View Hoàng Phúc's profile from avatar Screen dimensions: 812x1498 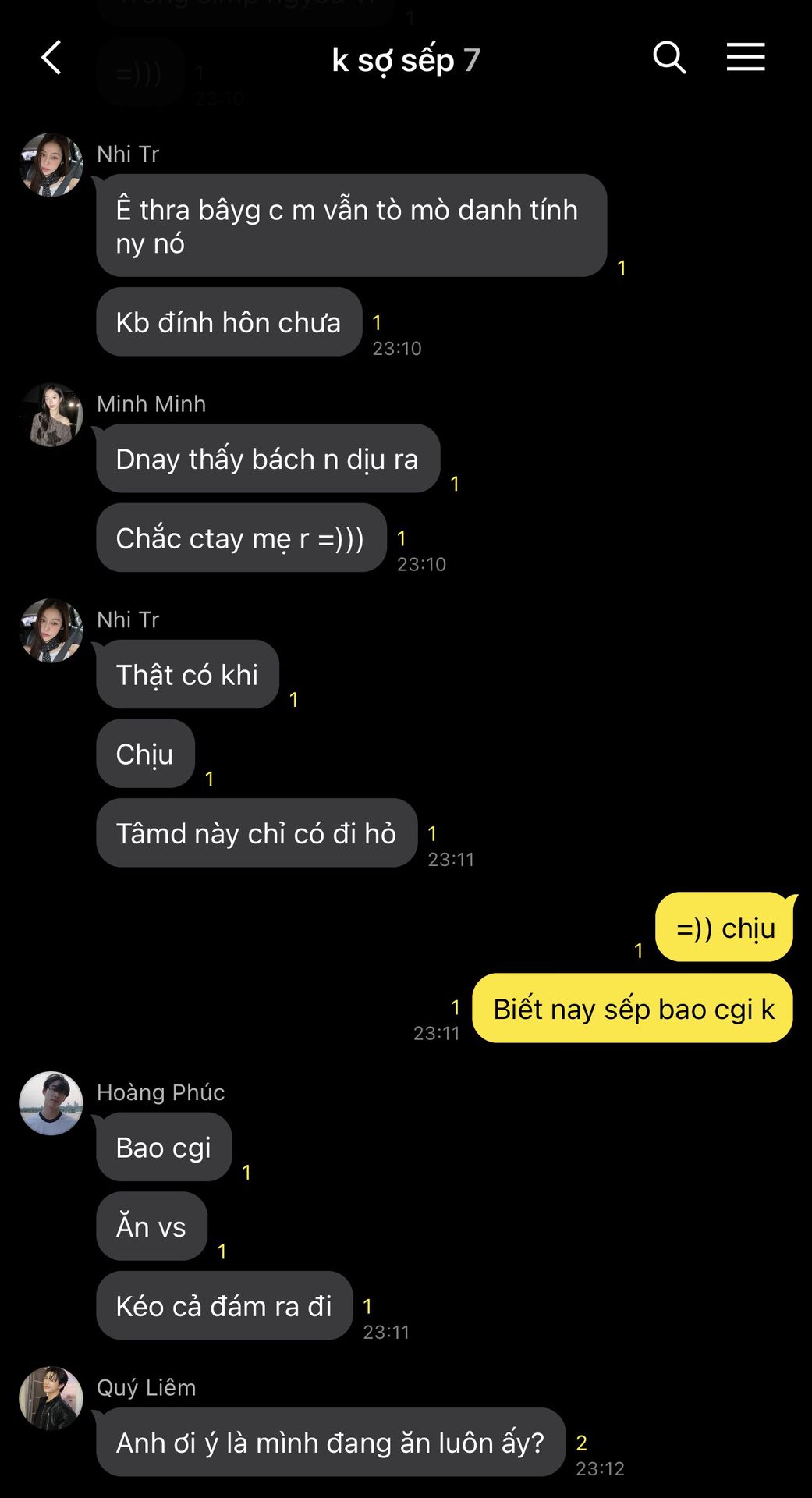click(51, 1102)
